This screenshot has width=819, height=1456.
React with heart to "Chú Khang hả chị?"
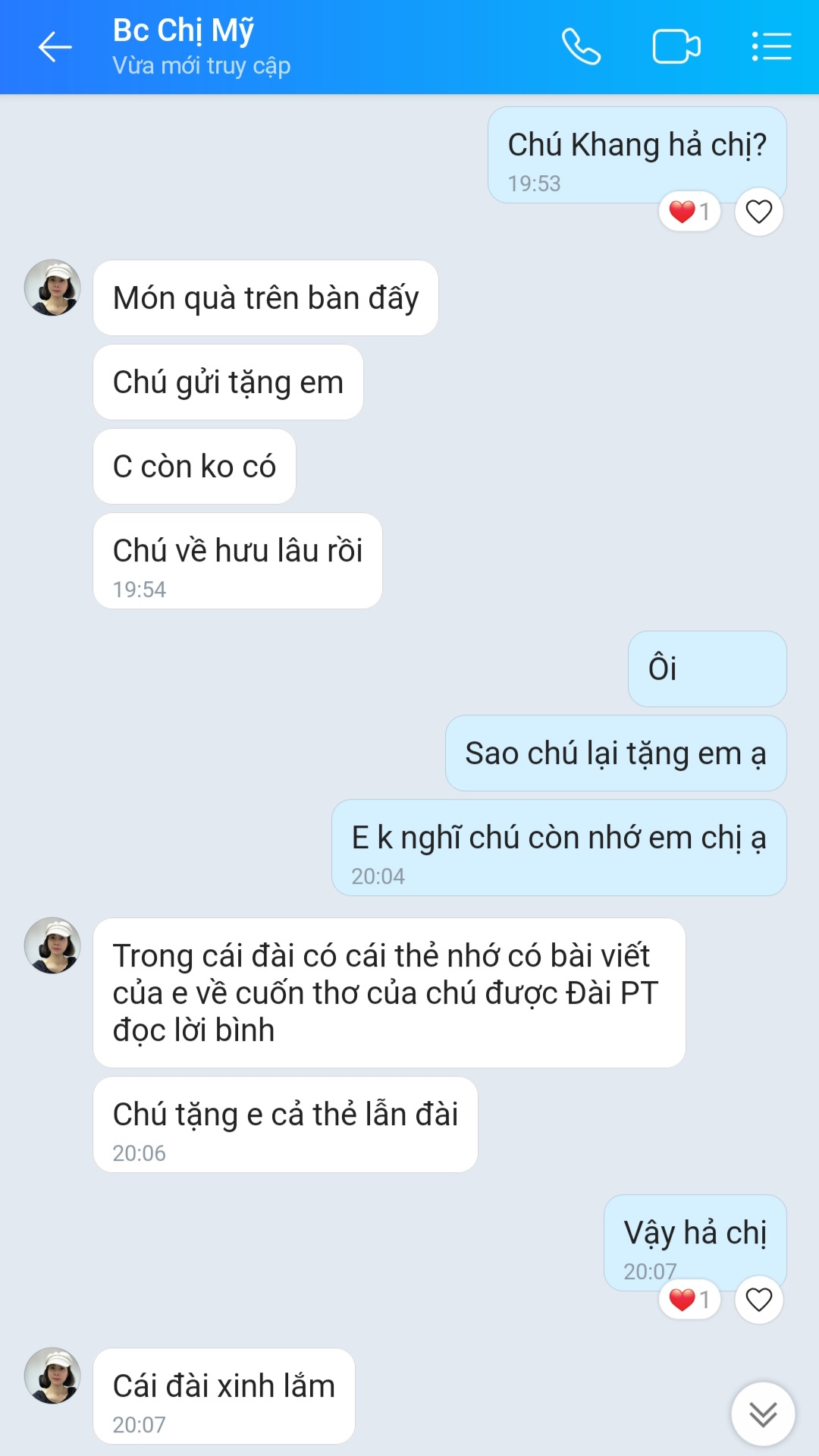click(758, 212)
